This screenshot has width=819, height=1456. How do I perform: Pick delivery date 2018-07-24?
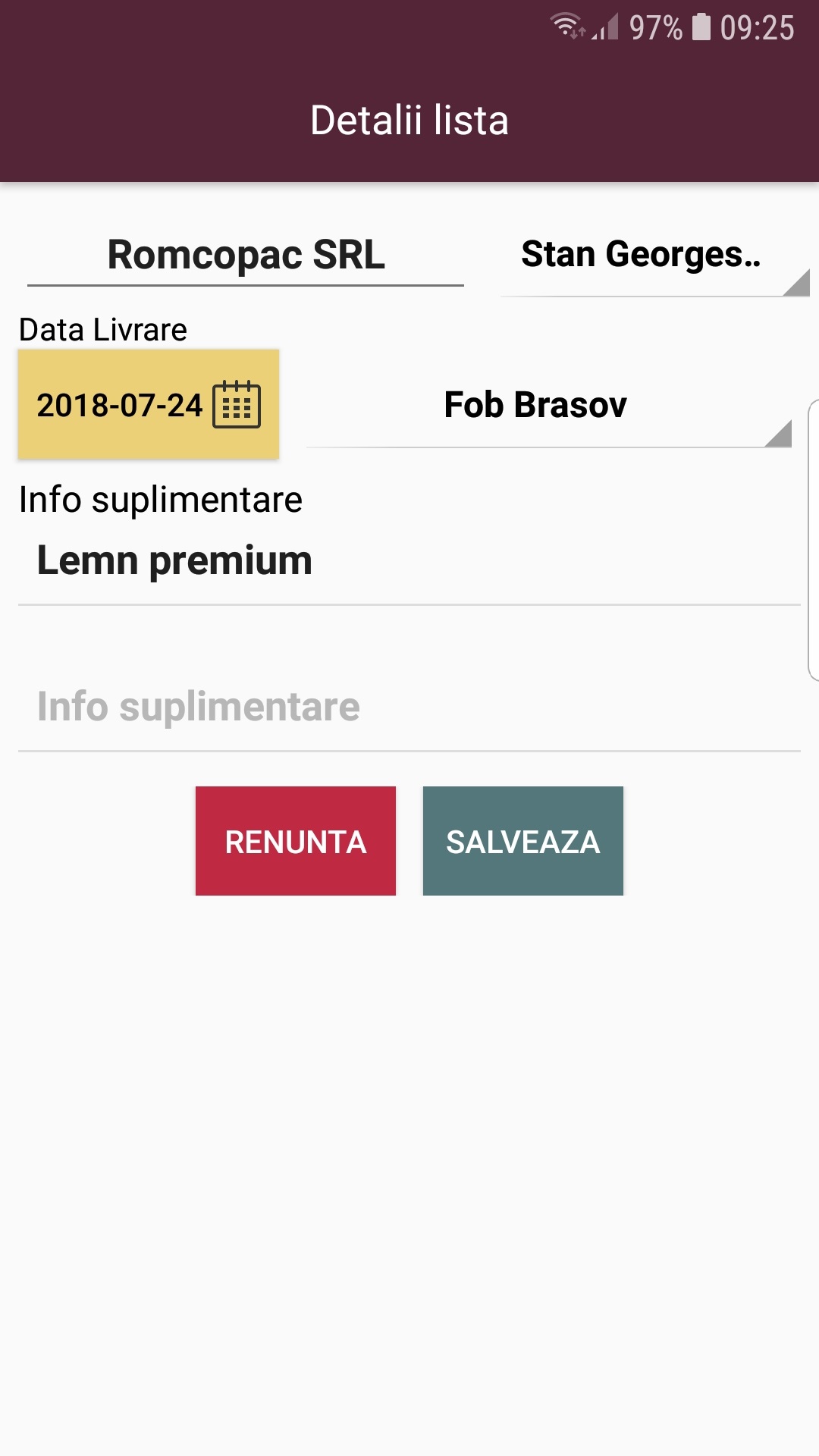click(x=149, y=405)
